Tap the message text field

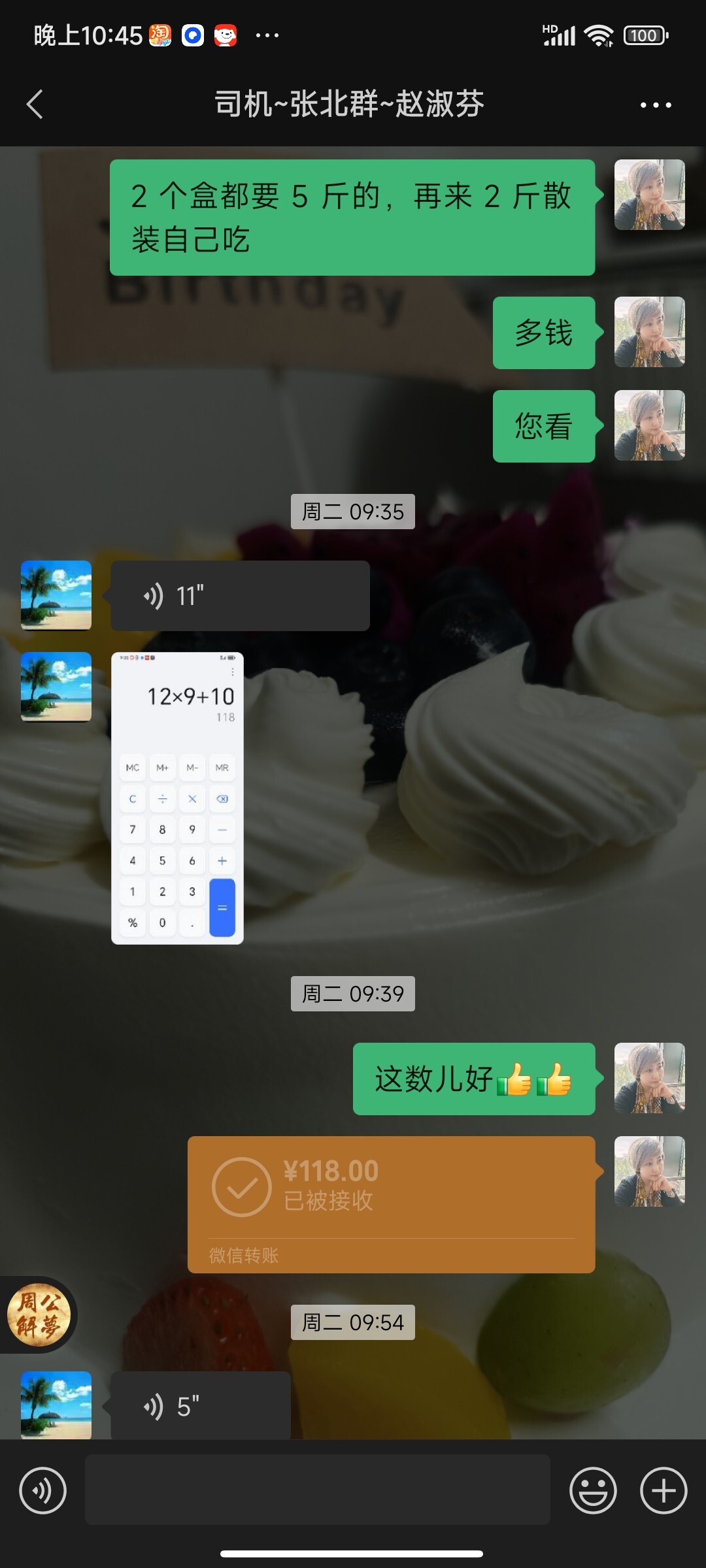coord(317,1490)
